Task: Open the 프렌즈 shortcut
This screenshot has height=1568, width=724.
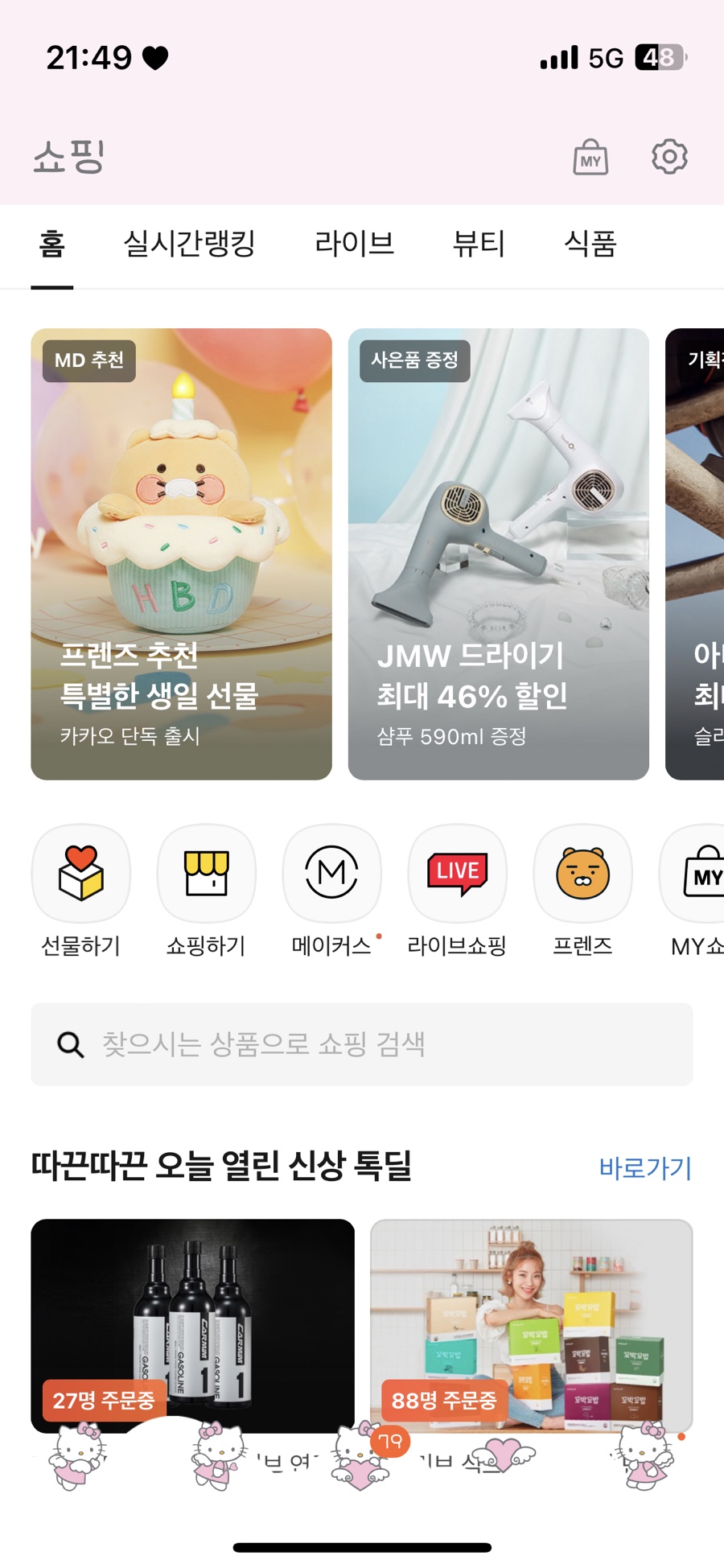Action: 582,875
